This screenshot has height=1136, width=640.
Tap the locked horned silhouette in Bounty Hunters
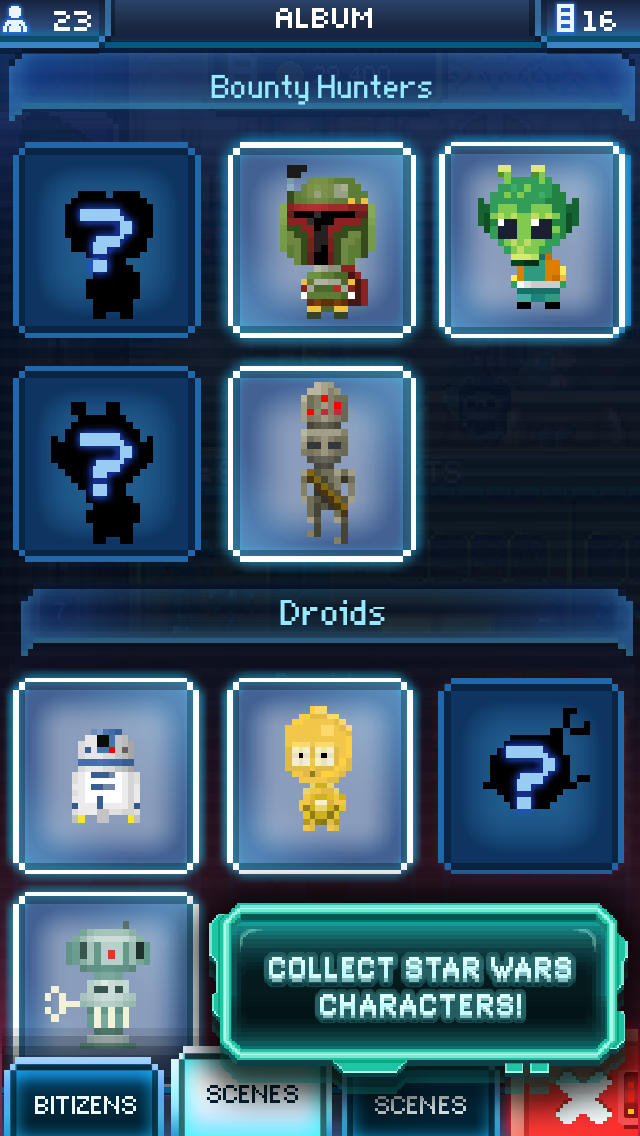pos(107,462)
